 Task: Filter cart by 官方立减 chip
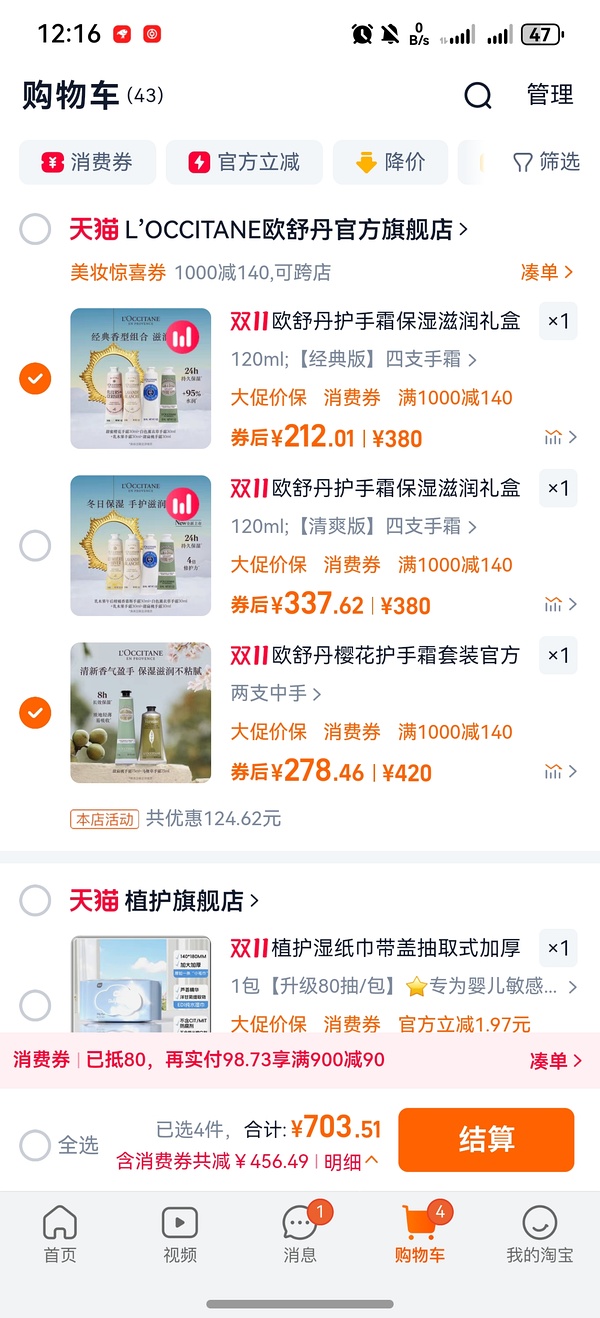244,162
